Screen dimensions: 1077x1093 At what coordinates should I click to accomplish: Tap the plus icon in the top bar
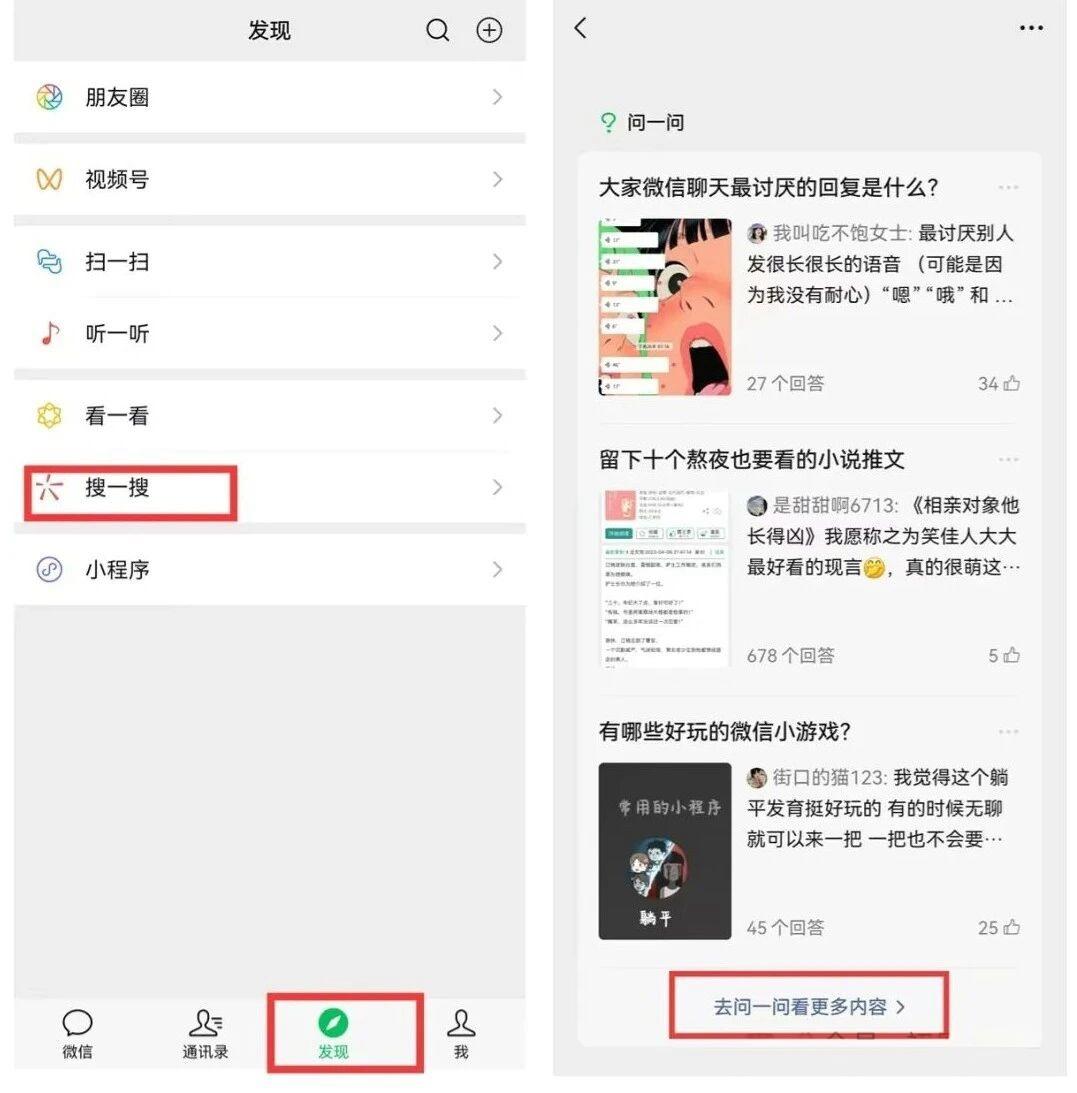(x=488, y=30)
